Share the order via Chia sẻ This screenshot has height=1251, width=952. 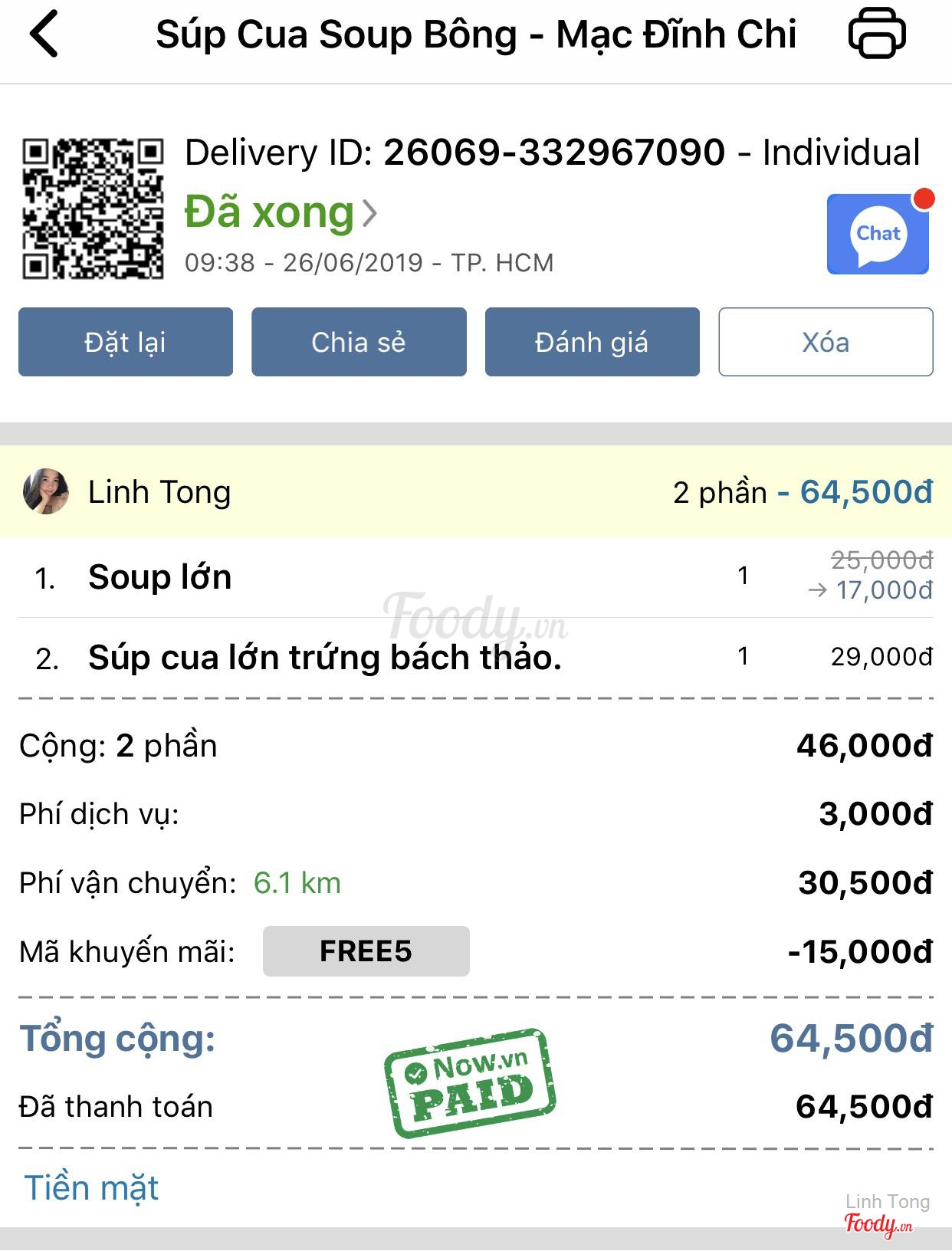(359, 342)
